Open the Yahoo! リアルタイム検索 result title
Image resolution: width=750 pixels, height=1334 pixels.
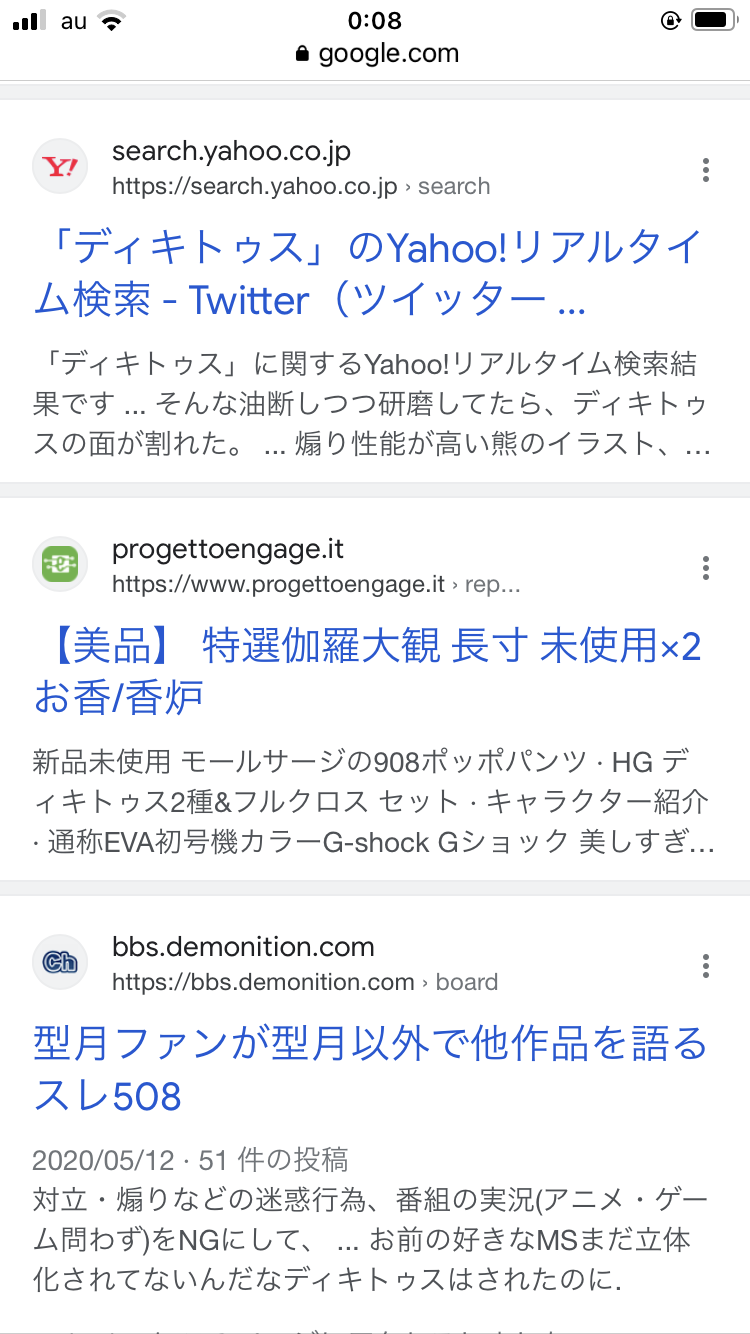[x=366, y=273]
